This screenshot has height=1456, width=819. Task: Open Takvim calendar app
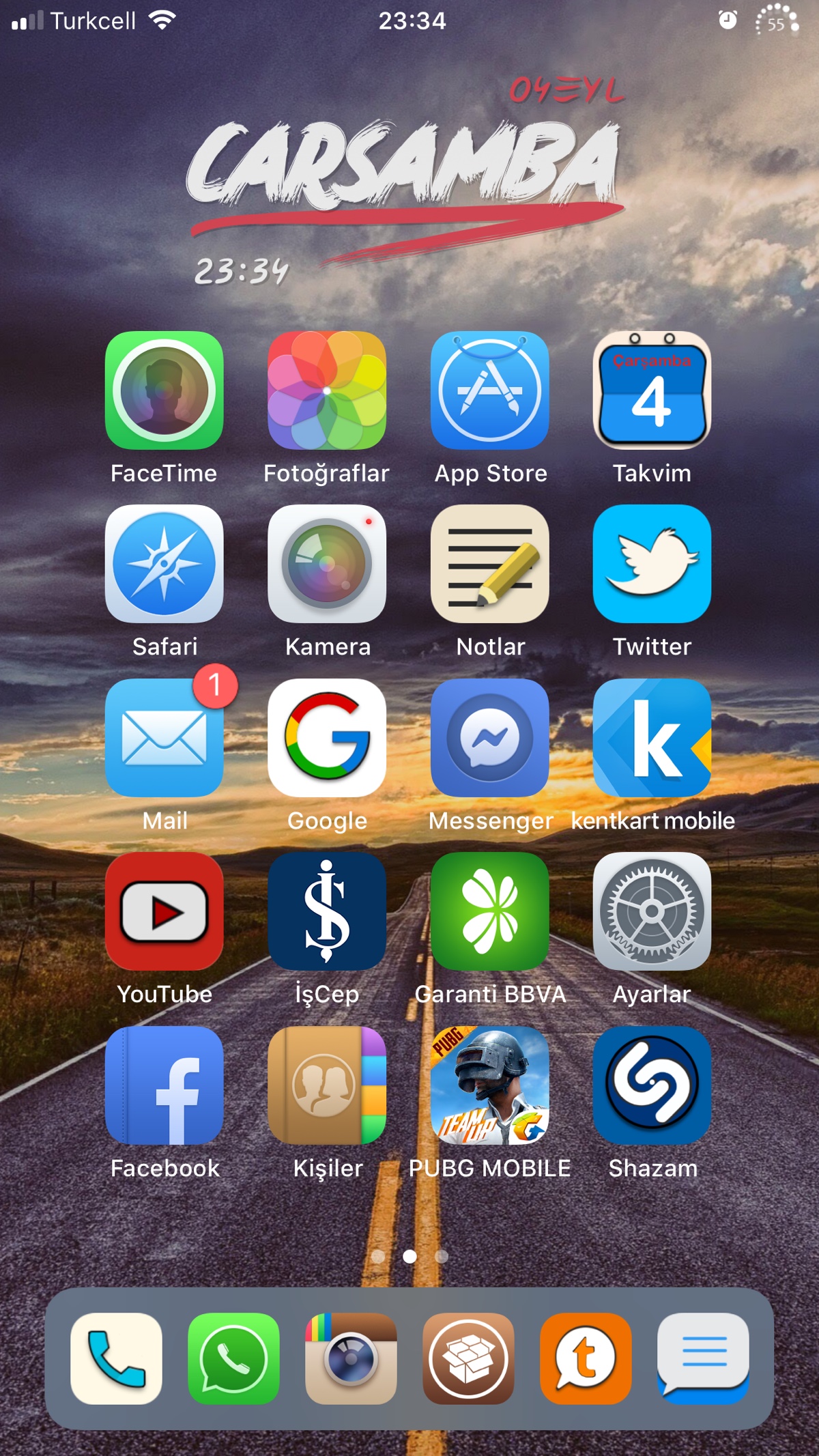coord(652,390)
